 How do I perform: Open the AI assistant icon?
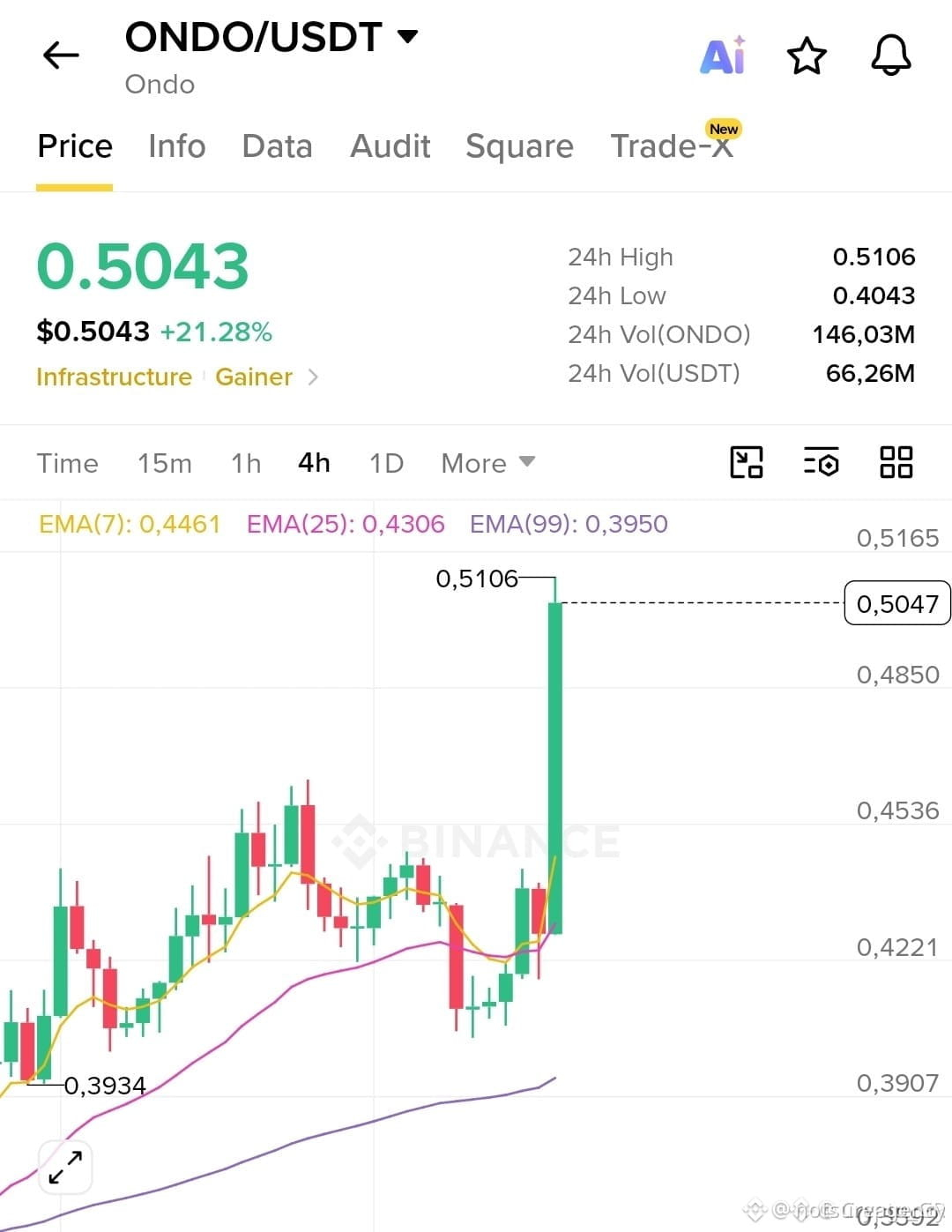[x=723, y=56]
